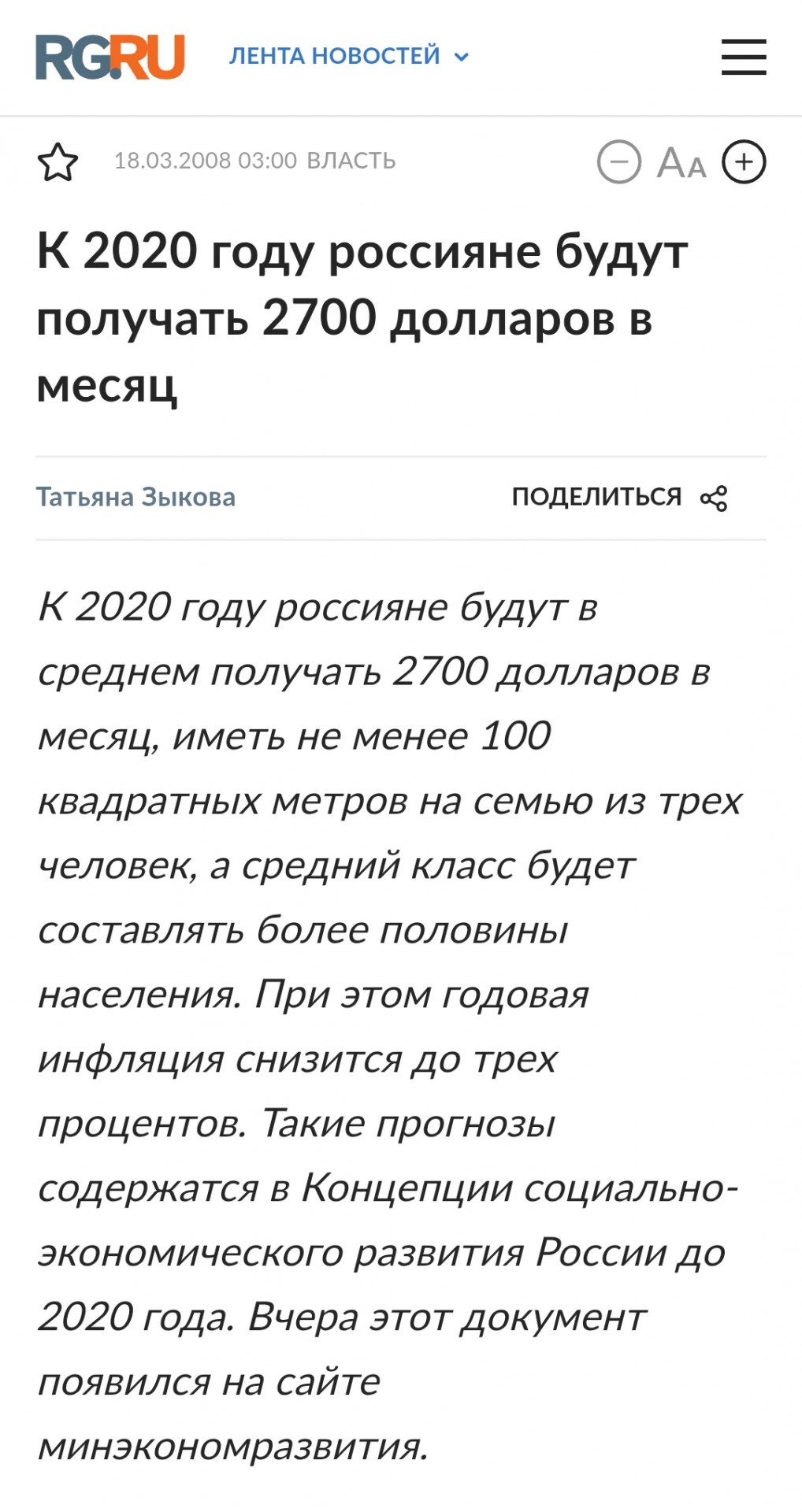Bookmark the article with the star
Screen dimensions: 802x1512
(58, 162)
